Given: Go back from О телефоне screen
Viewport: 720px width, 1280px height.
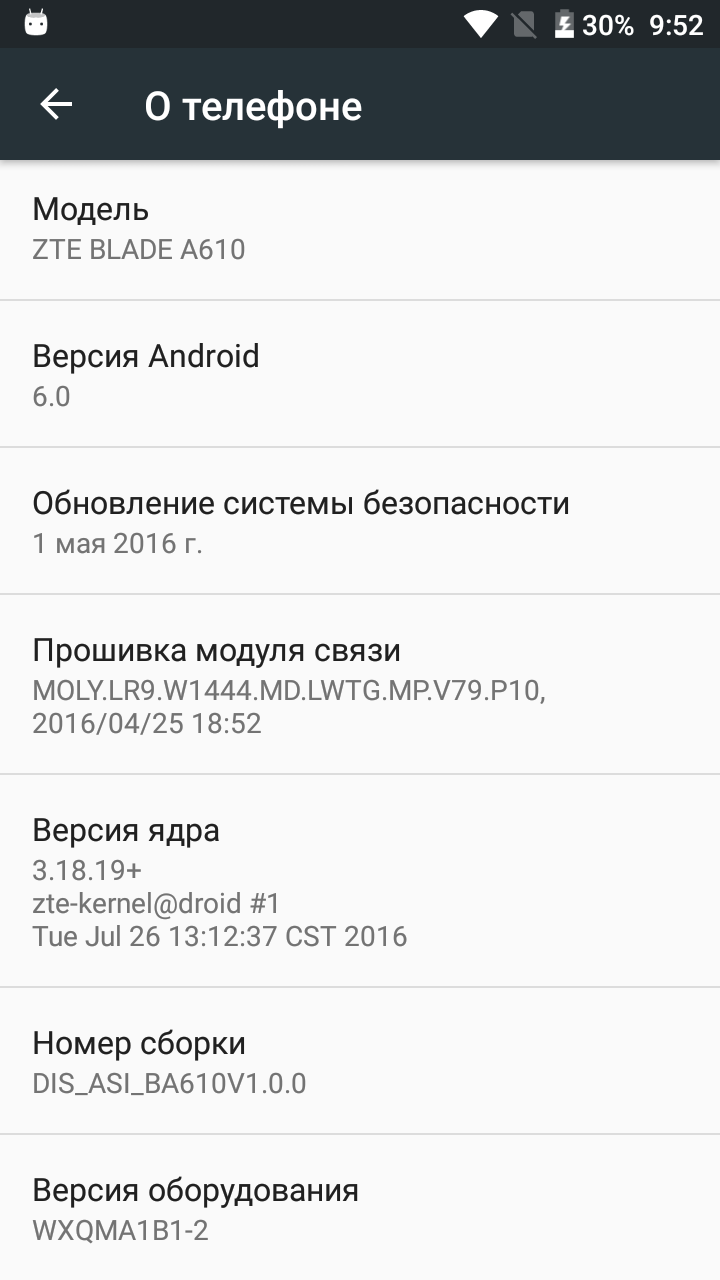Looking at the screenshot, I should pos(56,105).
